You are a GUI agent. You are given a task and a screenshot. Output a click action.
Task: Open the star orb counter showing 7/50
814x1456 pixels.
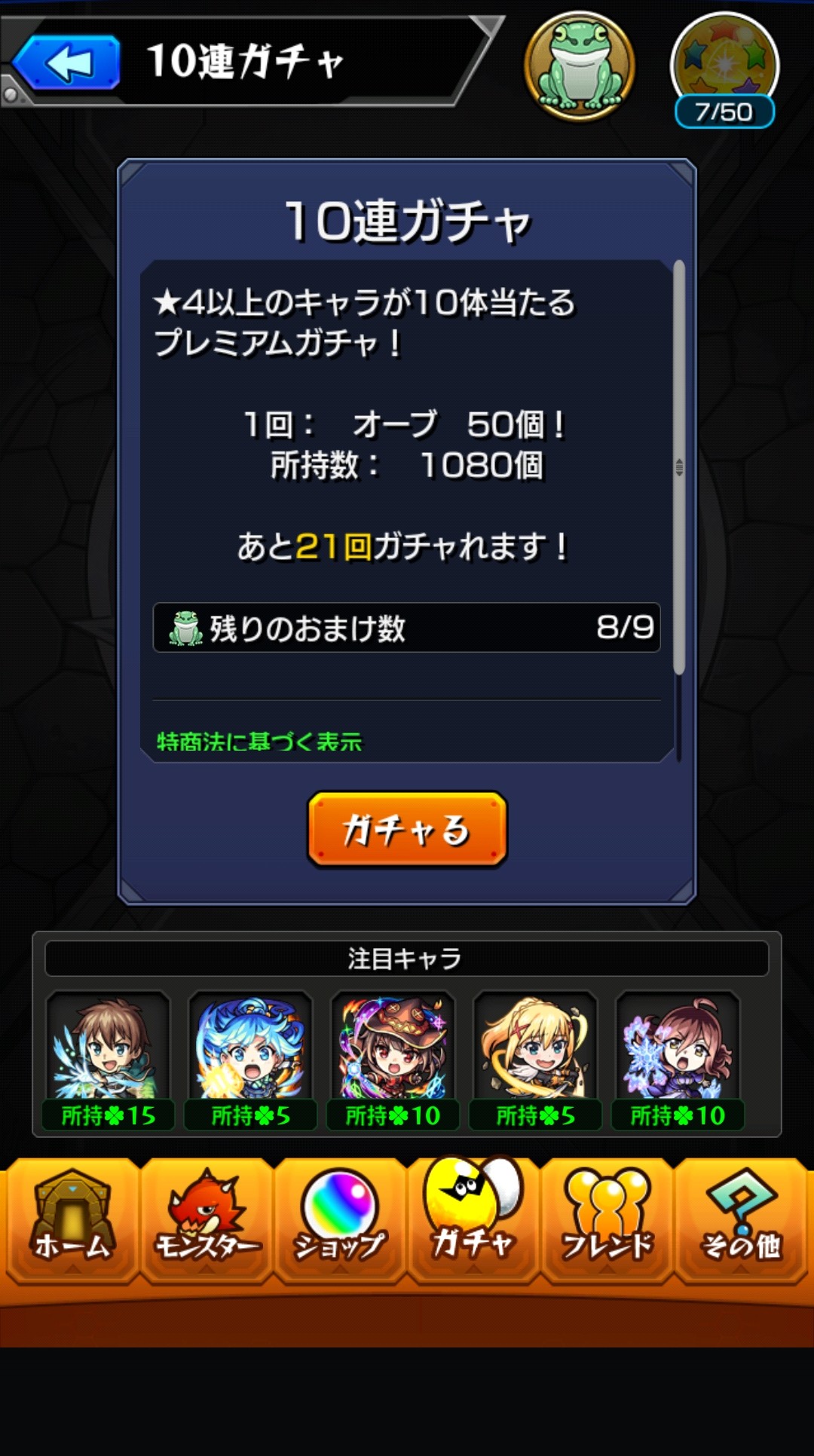click(x=724, y=71)
